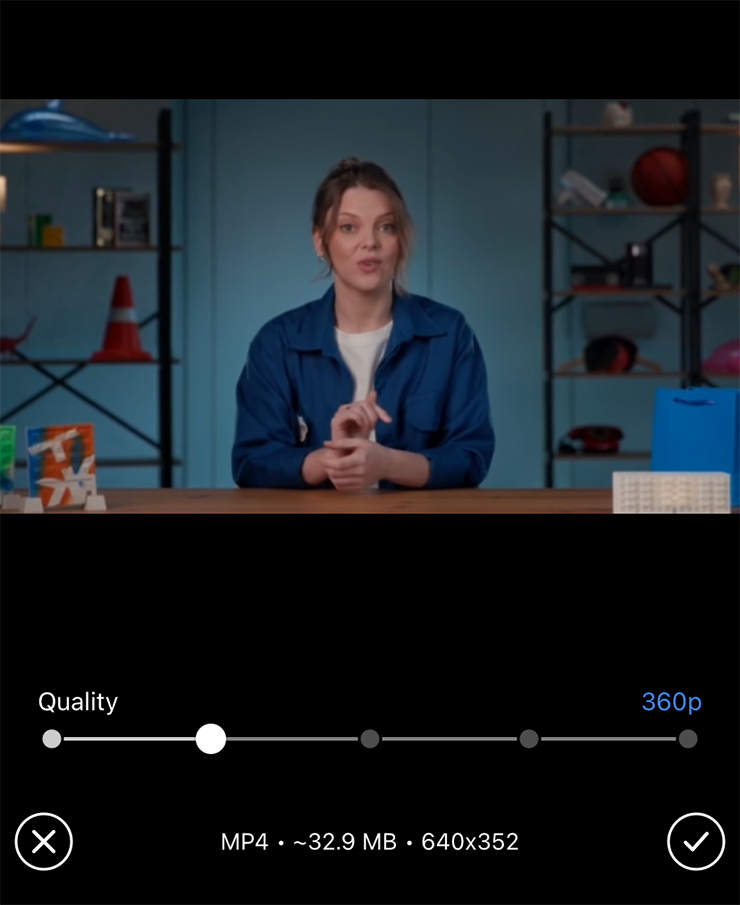Tap the current 360p slider handle
This screenshot has width=740, height=905.
tap(211, 739)
